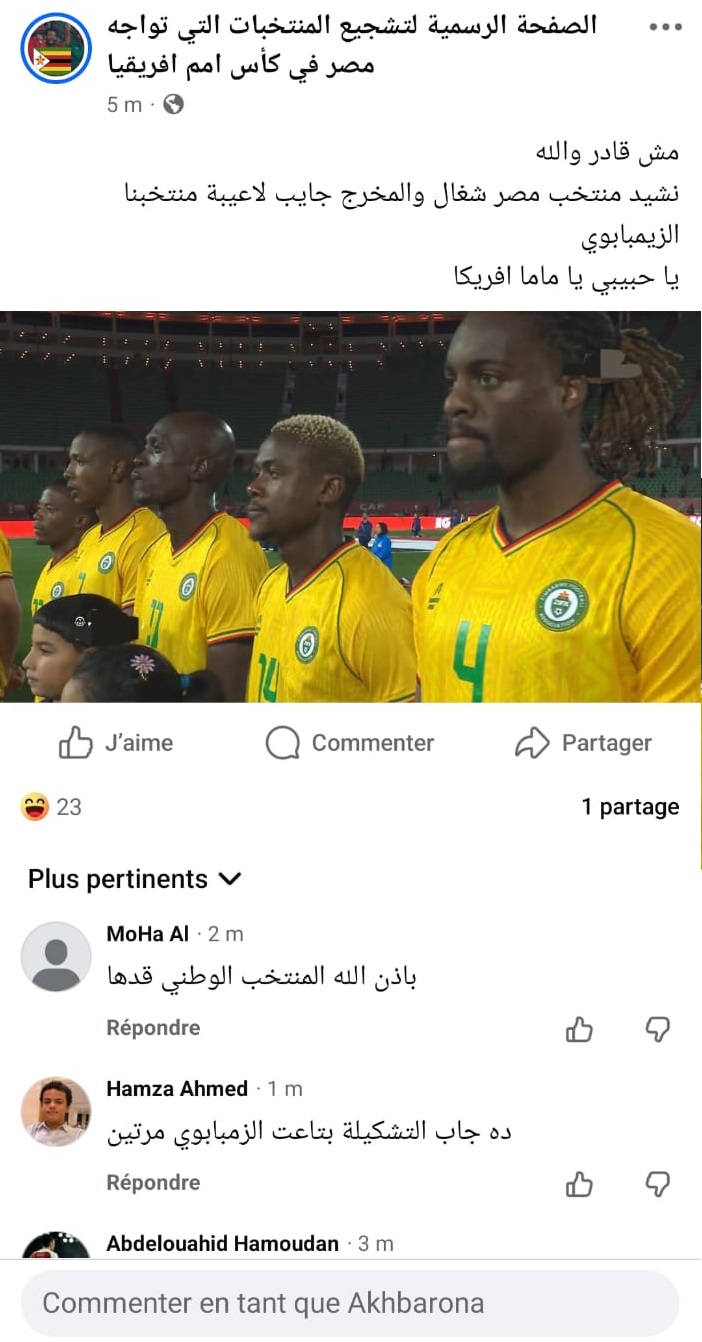Open the page's profile picture
The image size is (702, 1342).
coord(56,49)
